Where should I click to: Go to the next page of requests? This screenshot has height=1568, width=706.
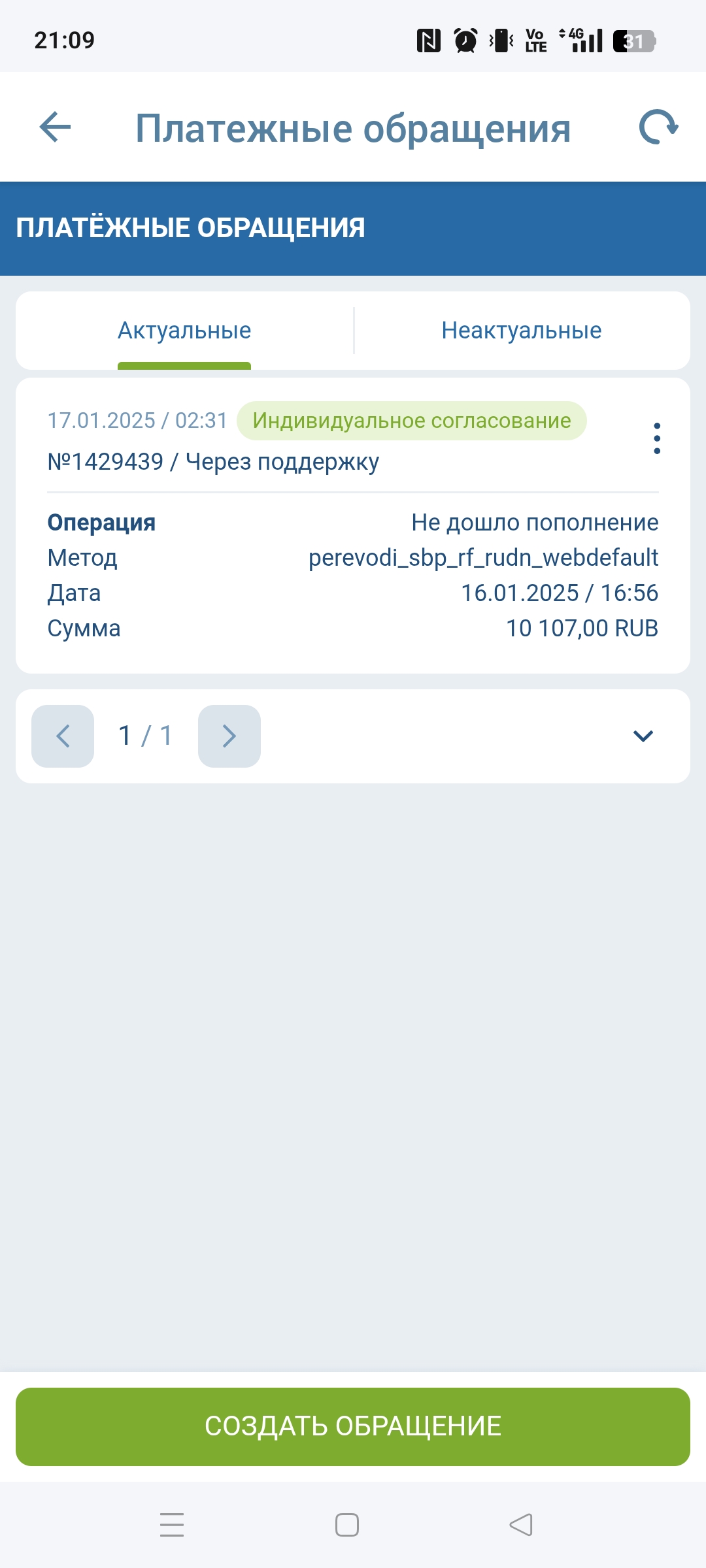coord(229,736)
